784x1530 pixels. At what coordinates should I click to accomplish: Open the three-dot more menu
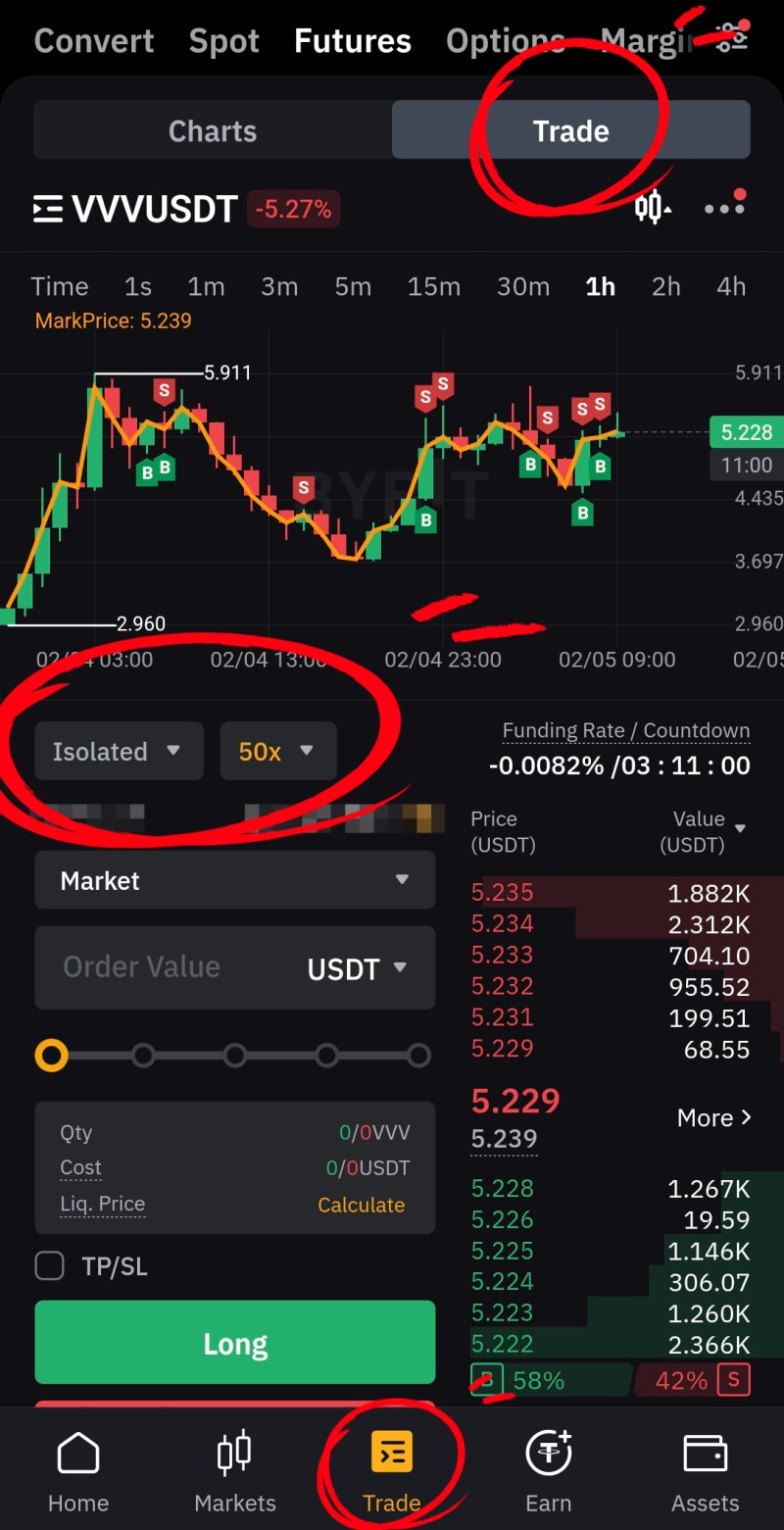point(725,208)
